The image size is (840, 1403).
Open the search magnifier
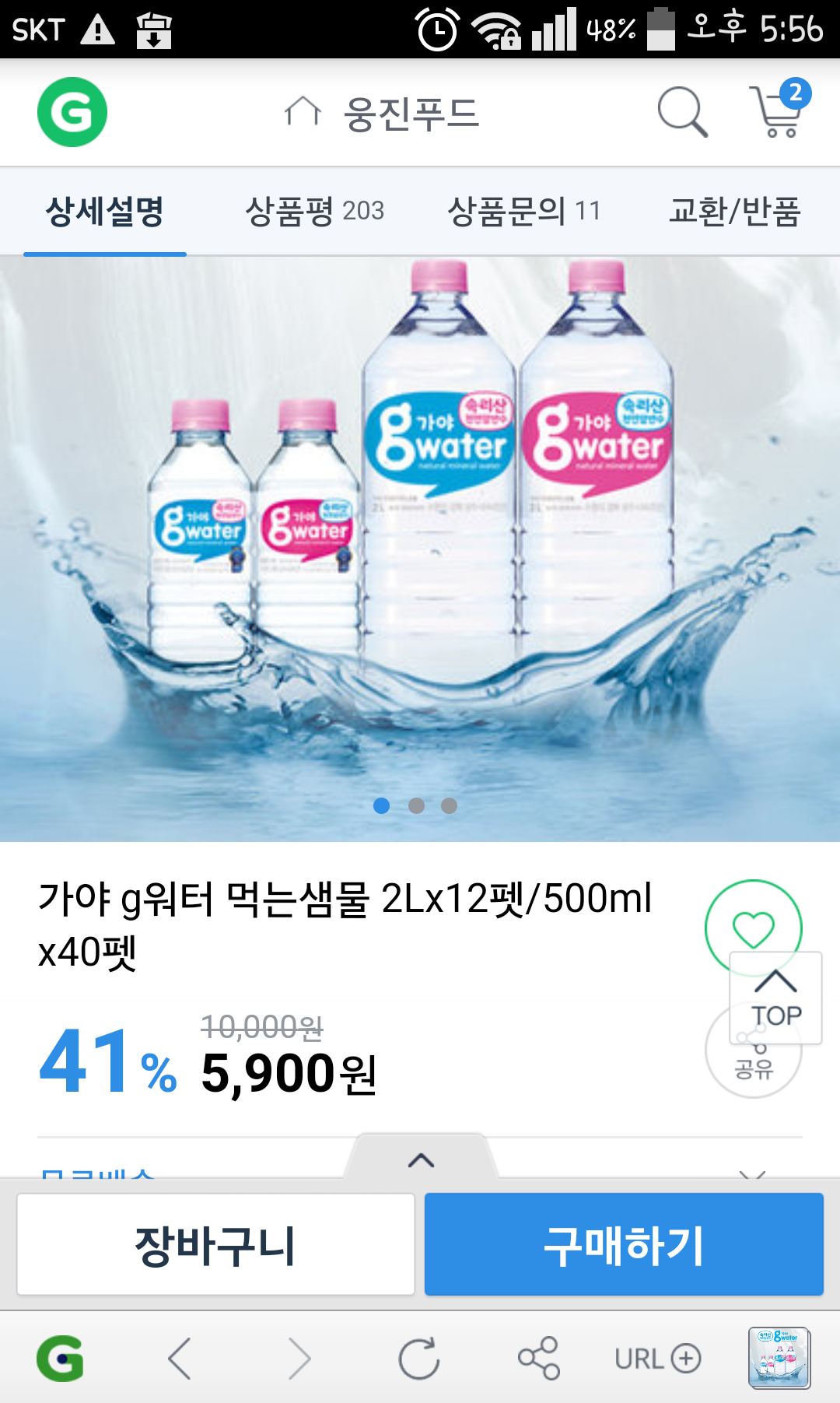682,112
